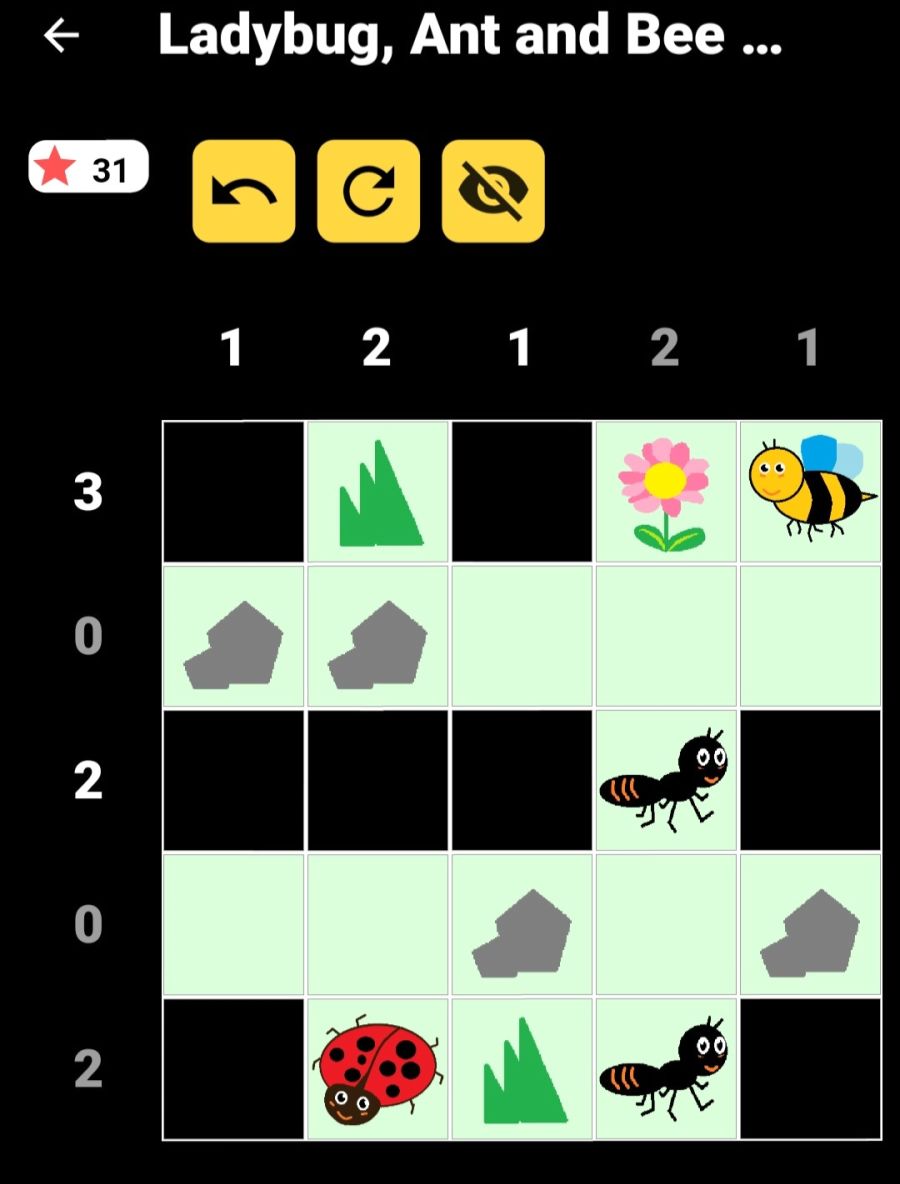Select the bee cell in the grid
This screenshot has width=900, height=1184.
click(811, 492)
